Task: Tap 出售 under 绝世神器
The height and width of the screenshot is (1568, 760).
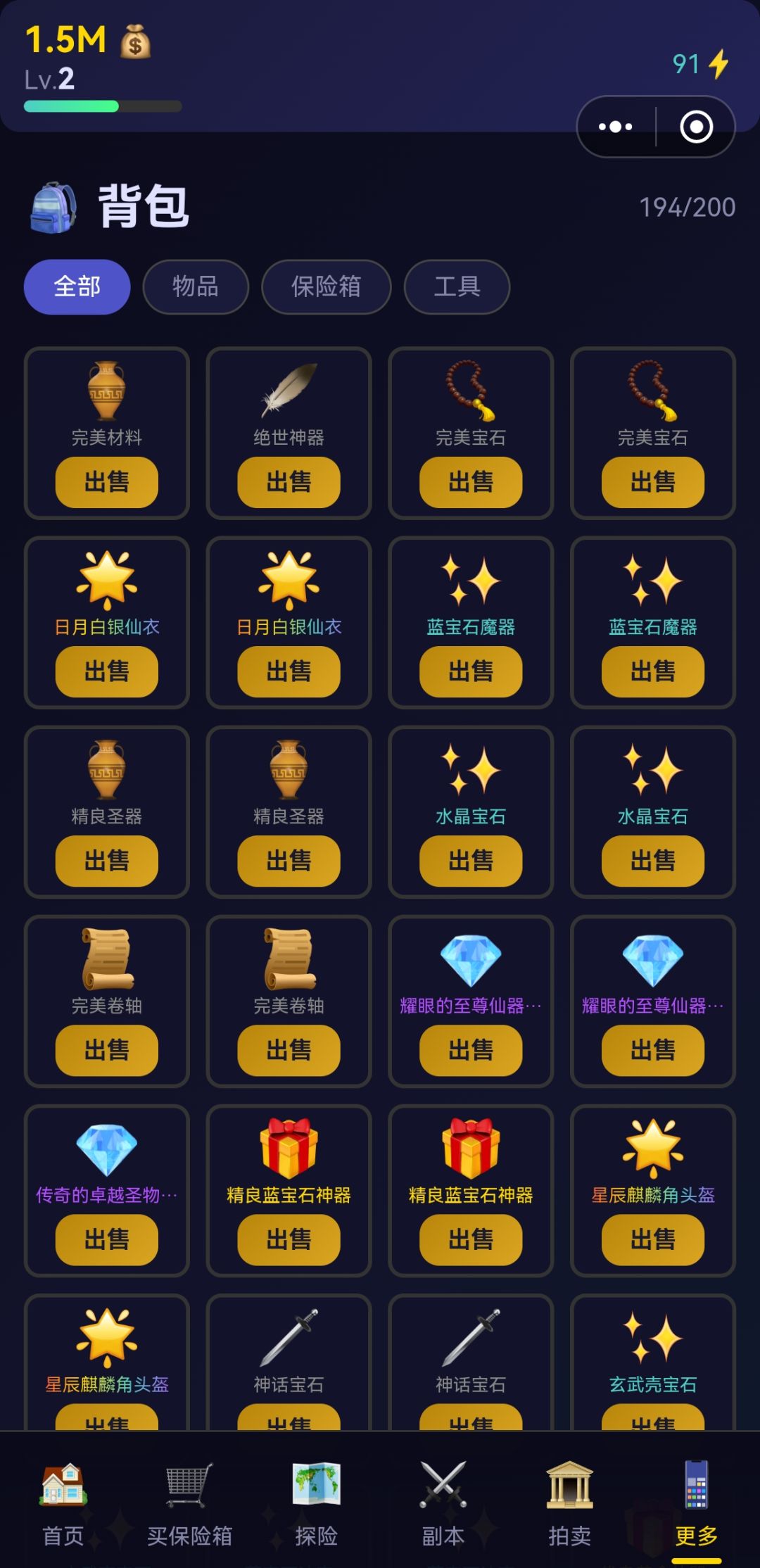Action: click(x=289, y=482)
